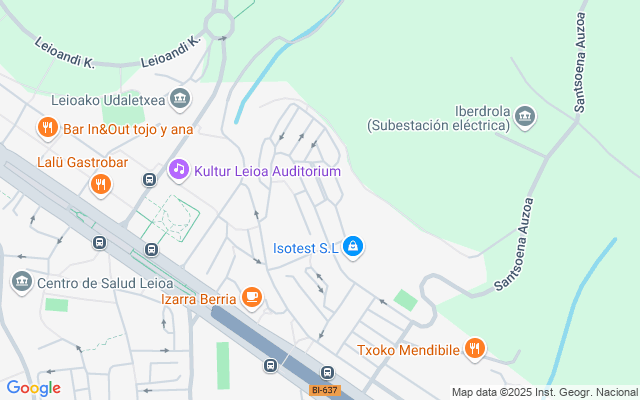
Task: Open the Kultur Leioa Auditorium marker
Action: 179,170
